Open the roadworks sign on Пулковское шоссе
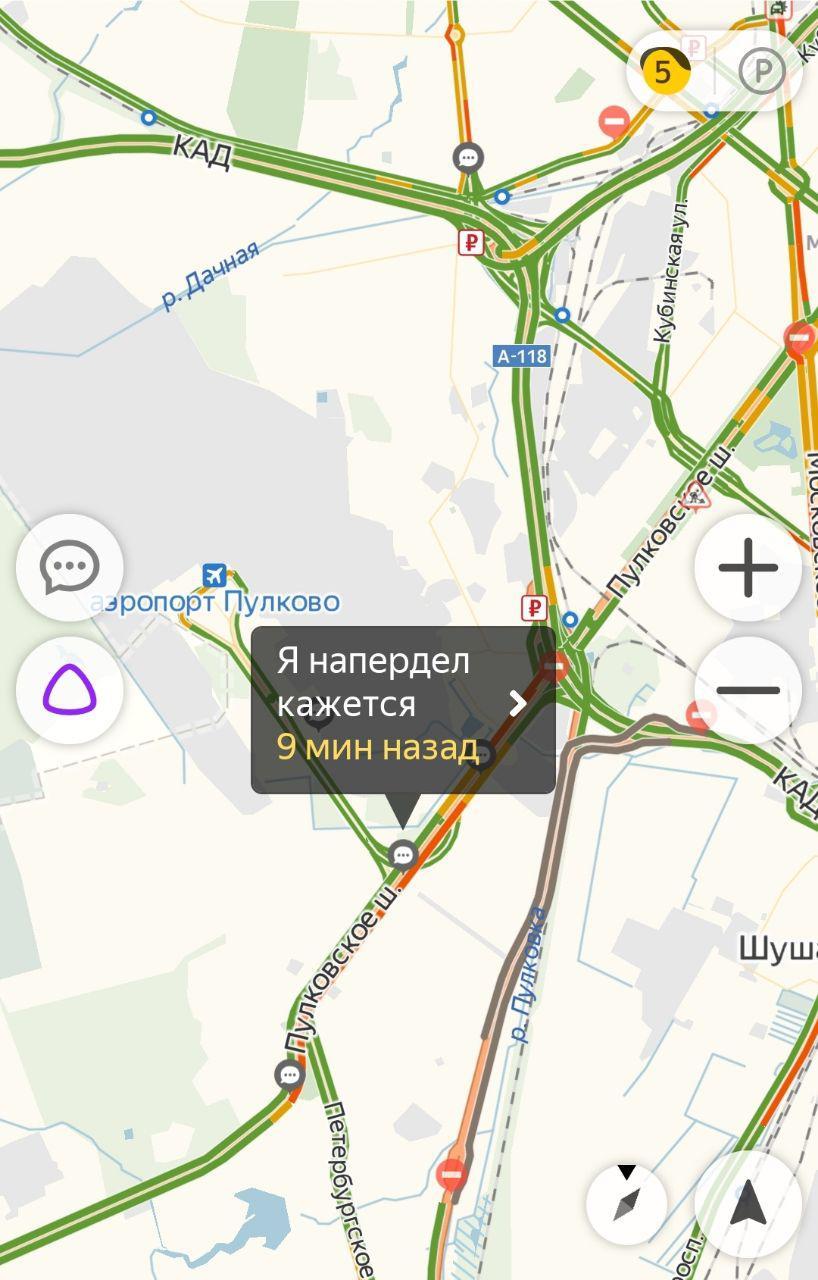 696,495
